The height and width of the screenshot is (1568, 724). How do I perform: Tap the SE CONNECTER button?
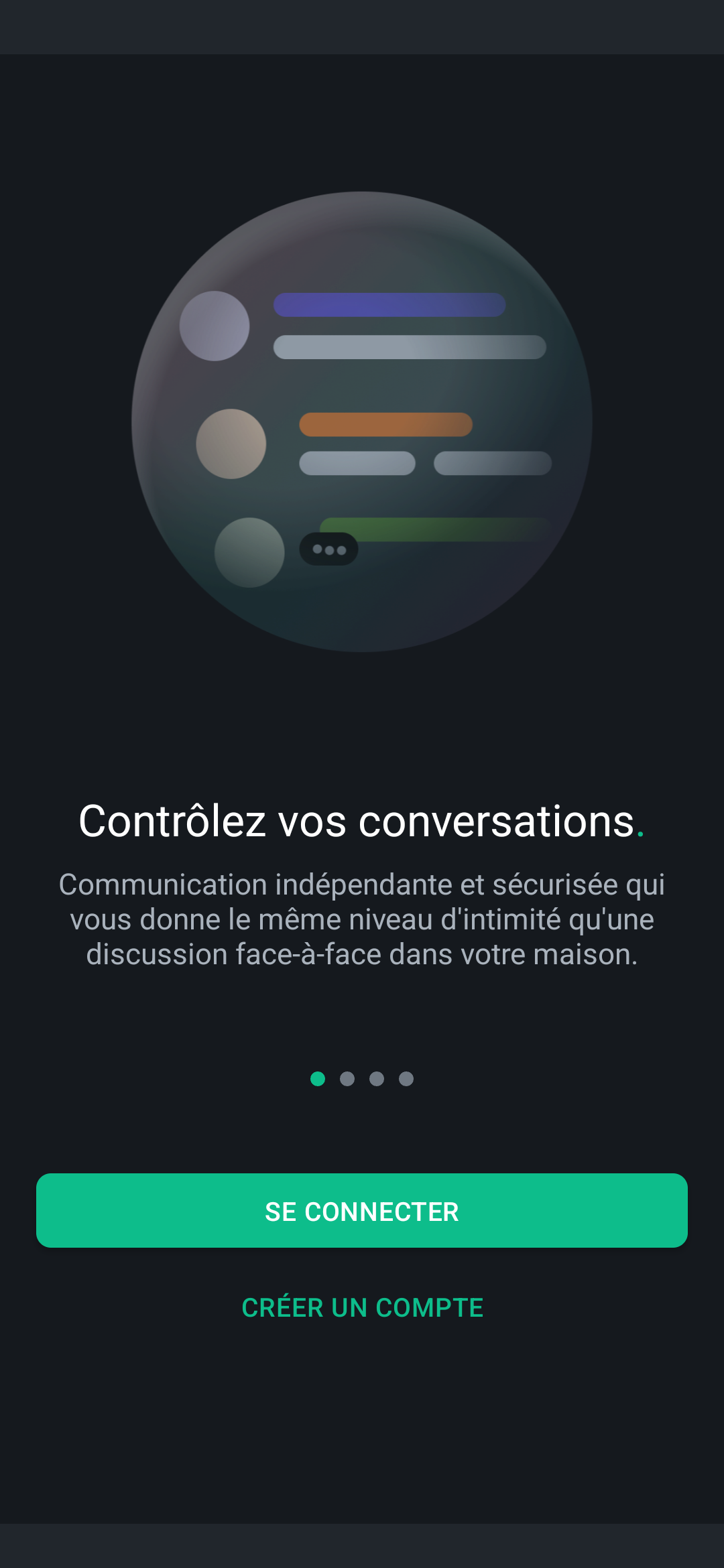pos(362,1211)
